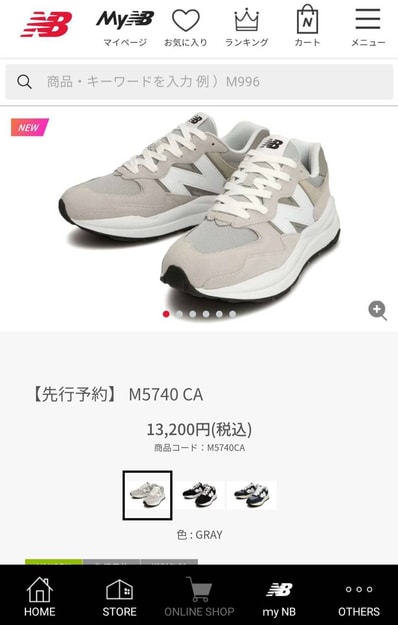
Task: Go to the HOME tab
Action: (x=39, y=596)
